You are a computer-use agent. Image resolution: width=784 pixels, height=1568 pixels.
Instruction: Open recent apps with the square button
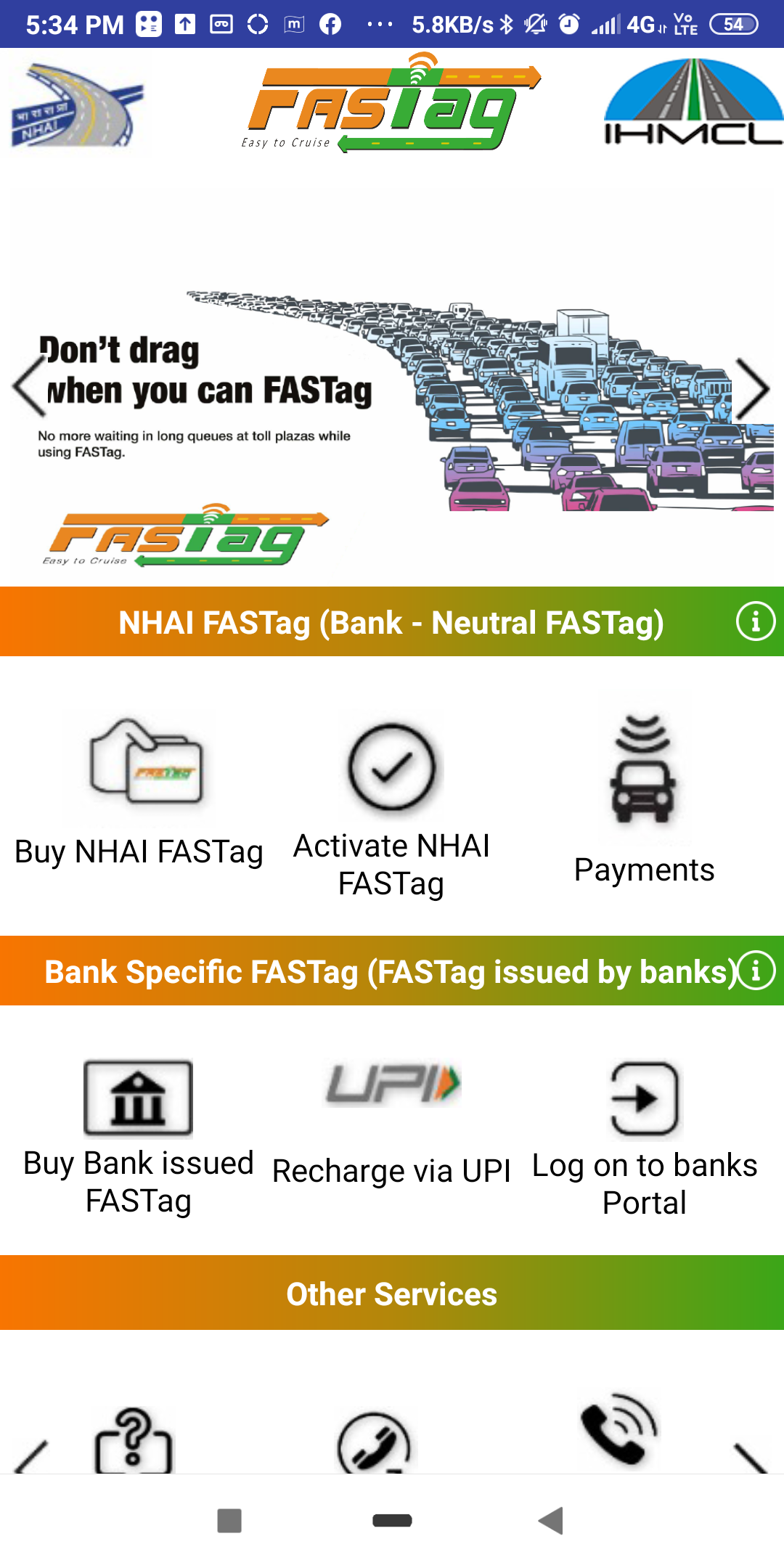[x=229, y=1521]
